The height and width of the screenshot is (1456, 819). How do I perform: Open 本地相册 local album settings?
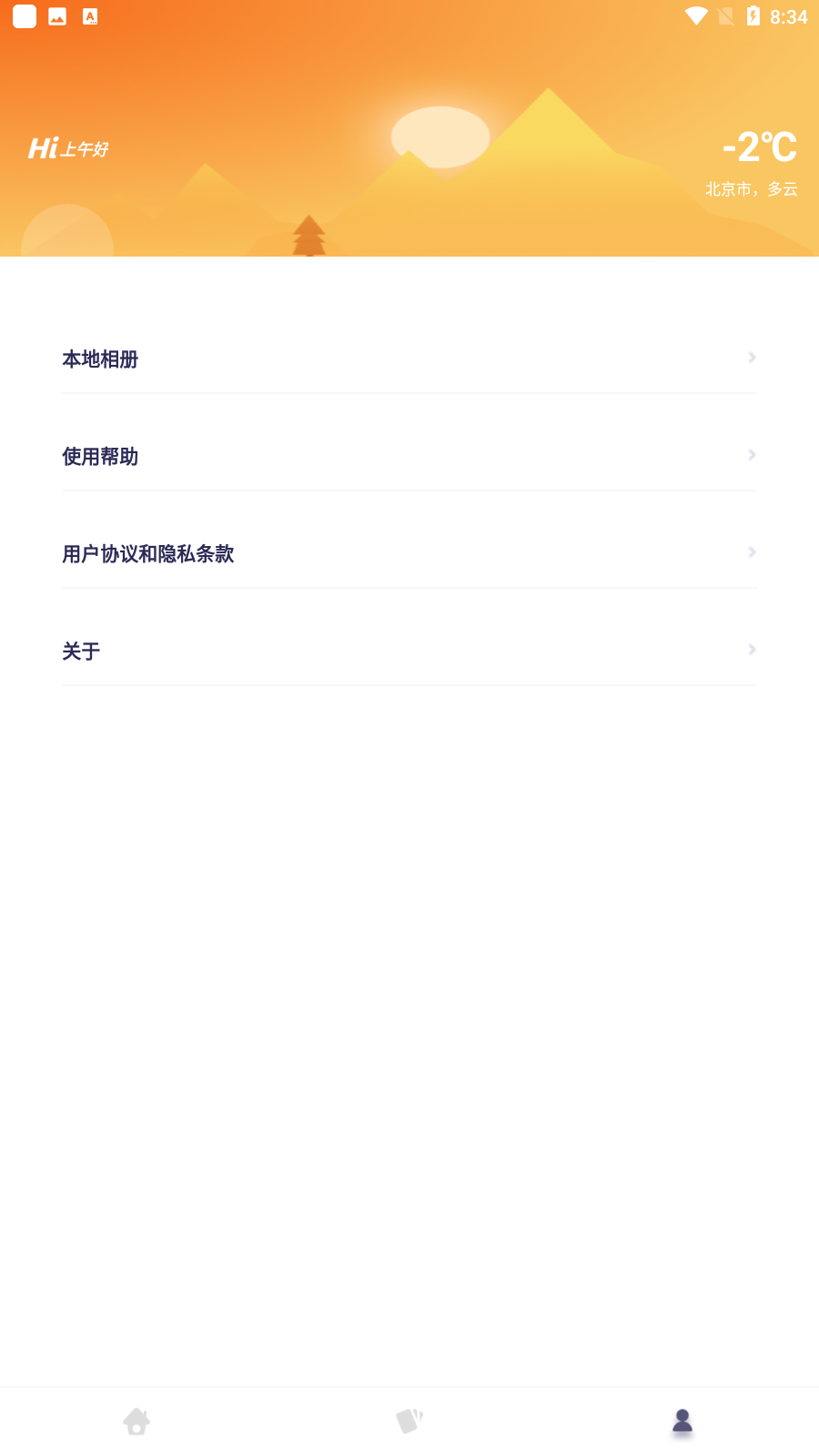[99, 359]
